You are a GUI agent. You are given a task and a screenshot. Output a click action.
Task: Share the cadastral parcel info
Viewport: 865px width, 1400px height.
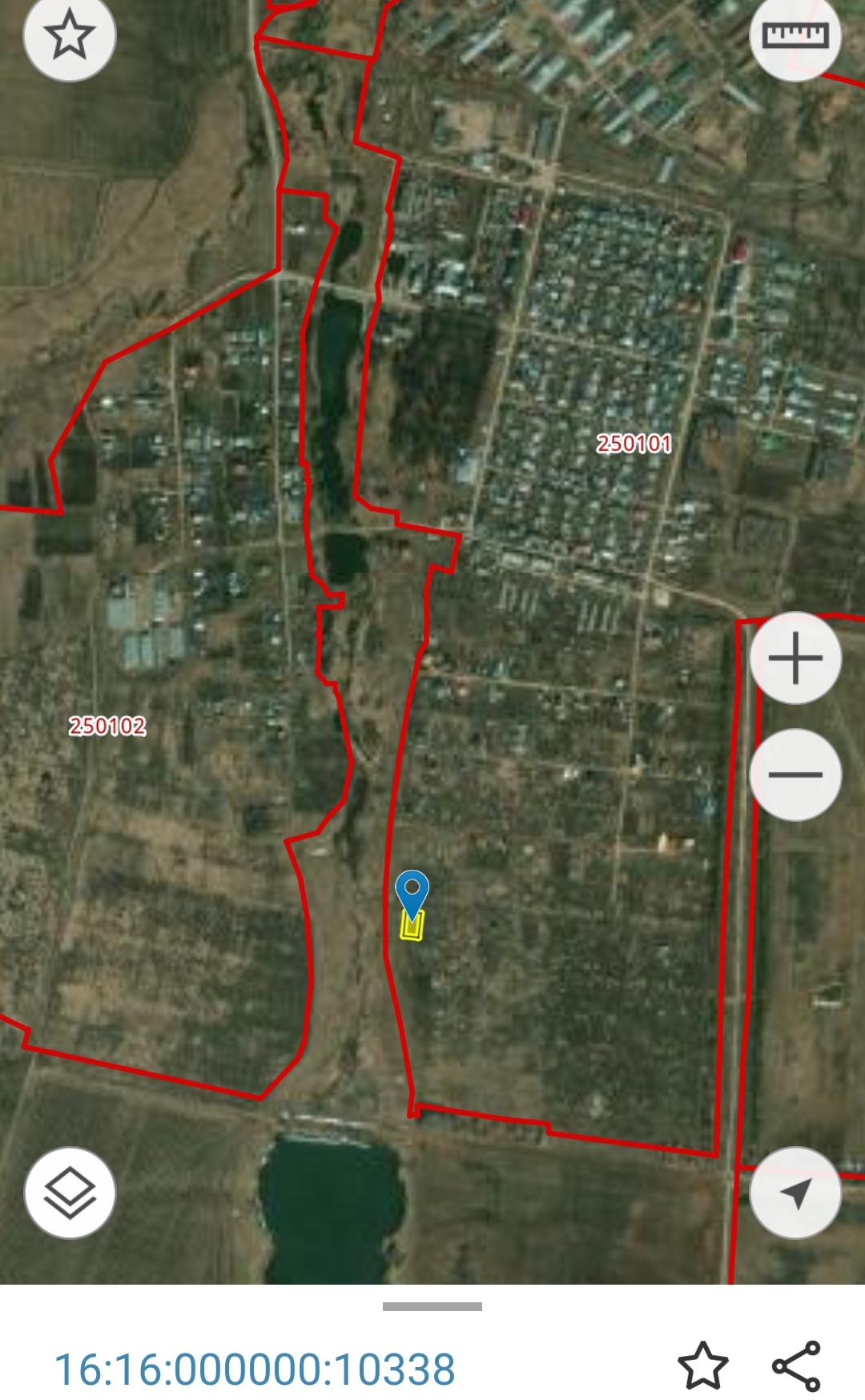tap(796, 1366)
